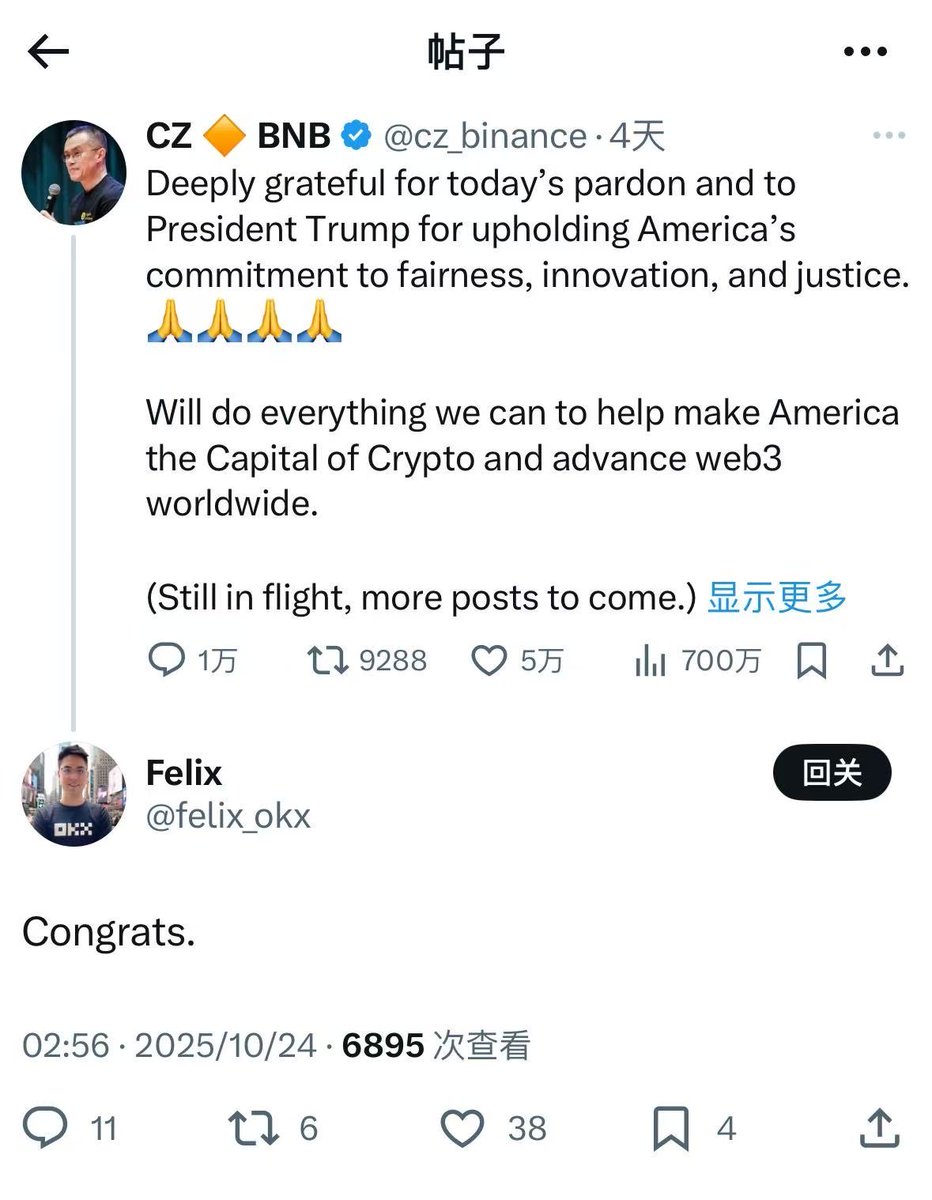Share CZ's pardon post
The image size is (932, 1200).
pyautogui.click(x=888, y=660)
